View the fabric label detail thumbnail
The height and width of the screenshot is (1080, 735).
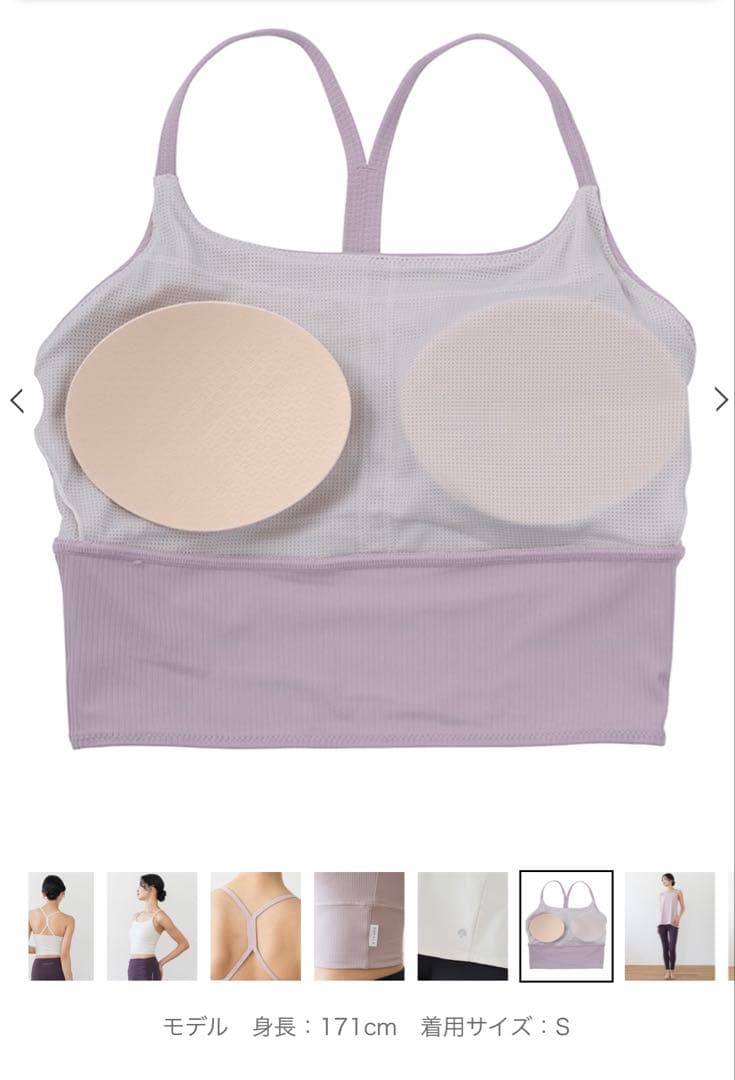click(359, 926)
